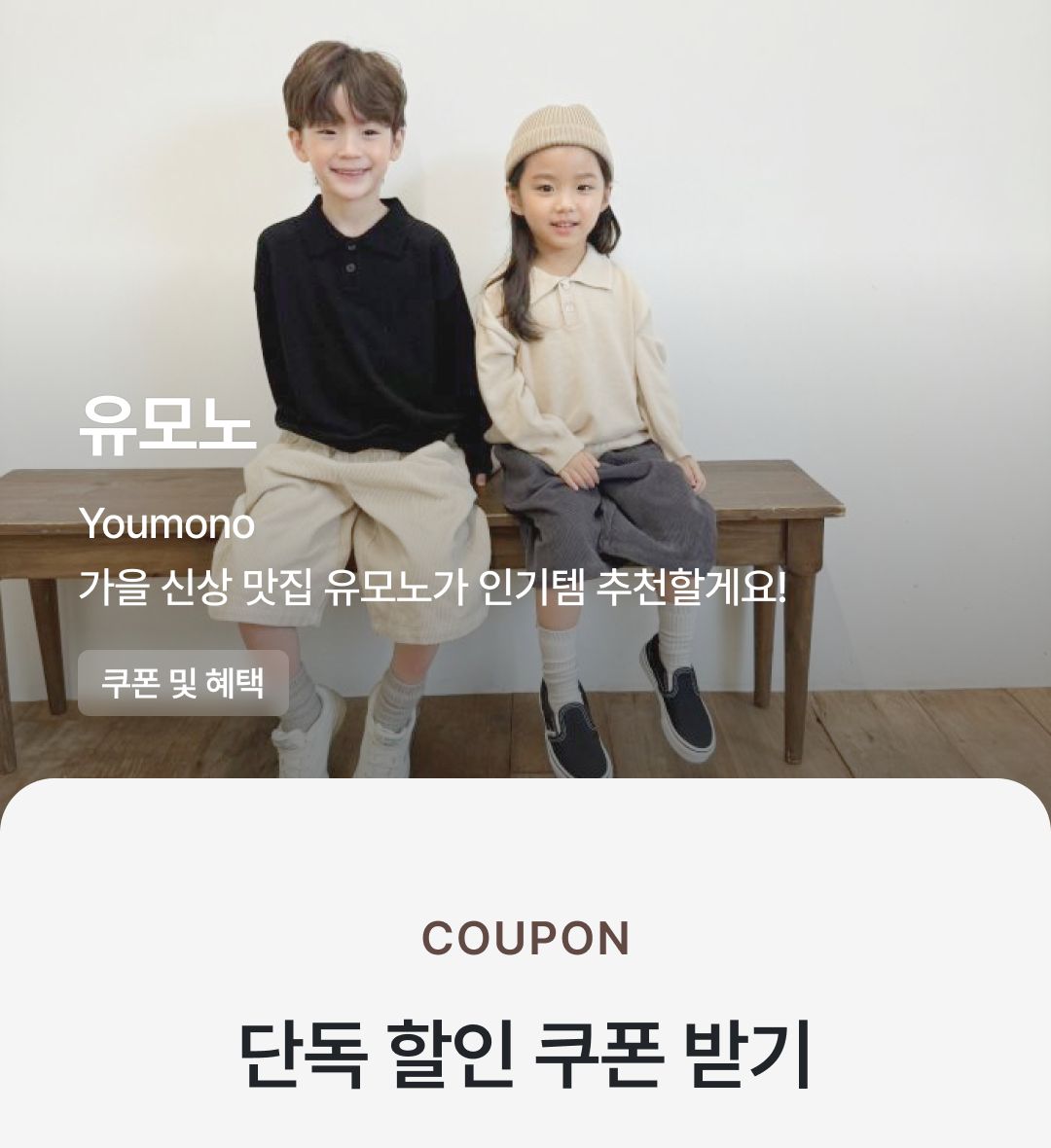The height and width of the screenshot is (1148, 1051).
Task: Open the 쿠폰 및 혜택 button
Action: [183, 683]
